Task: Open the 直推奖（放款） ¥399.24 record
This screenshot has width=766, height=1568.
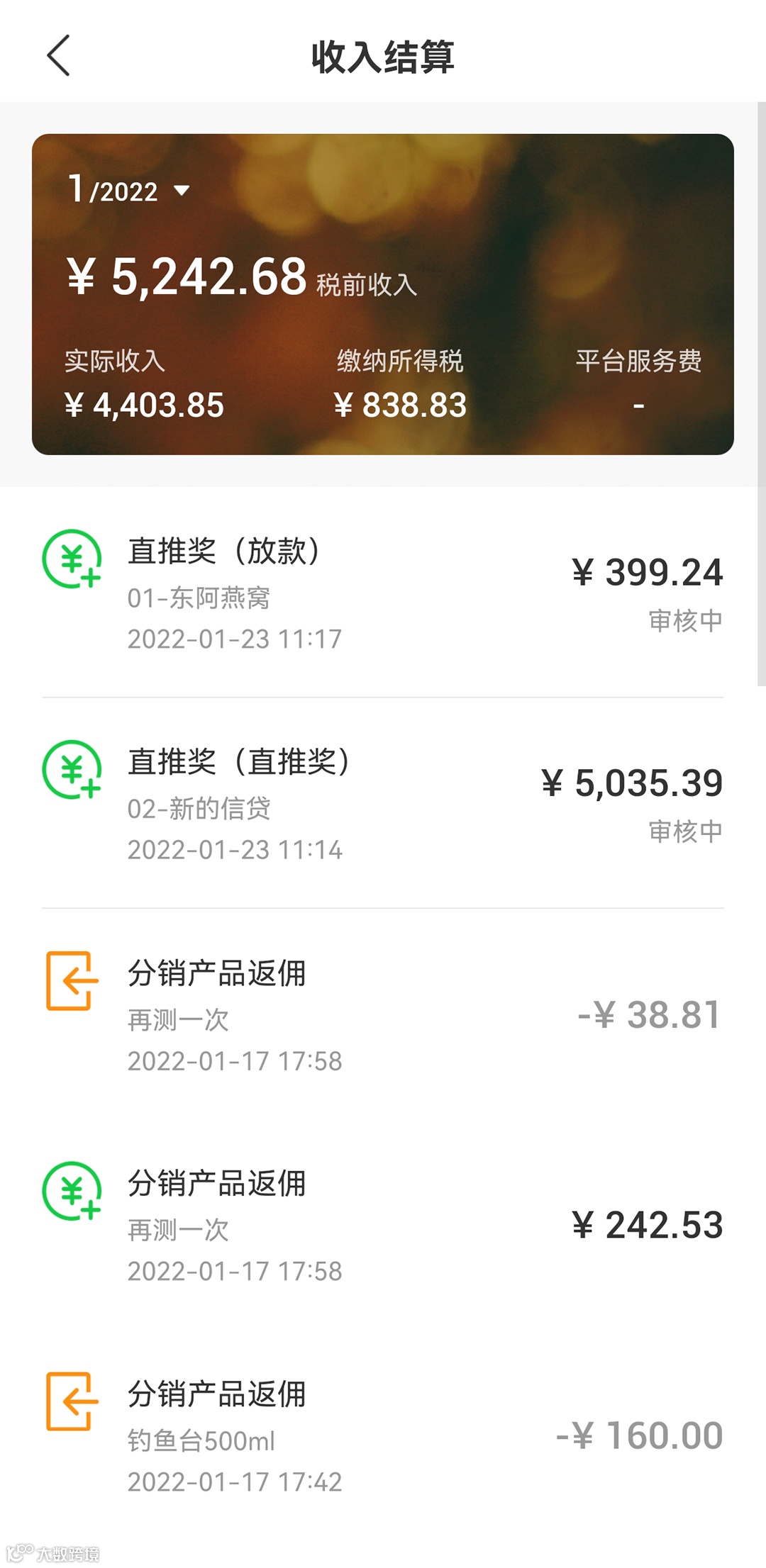Action: (383, 593)
